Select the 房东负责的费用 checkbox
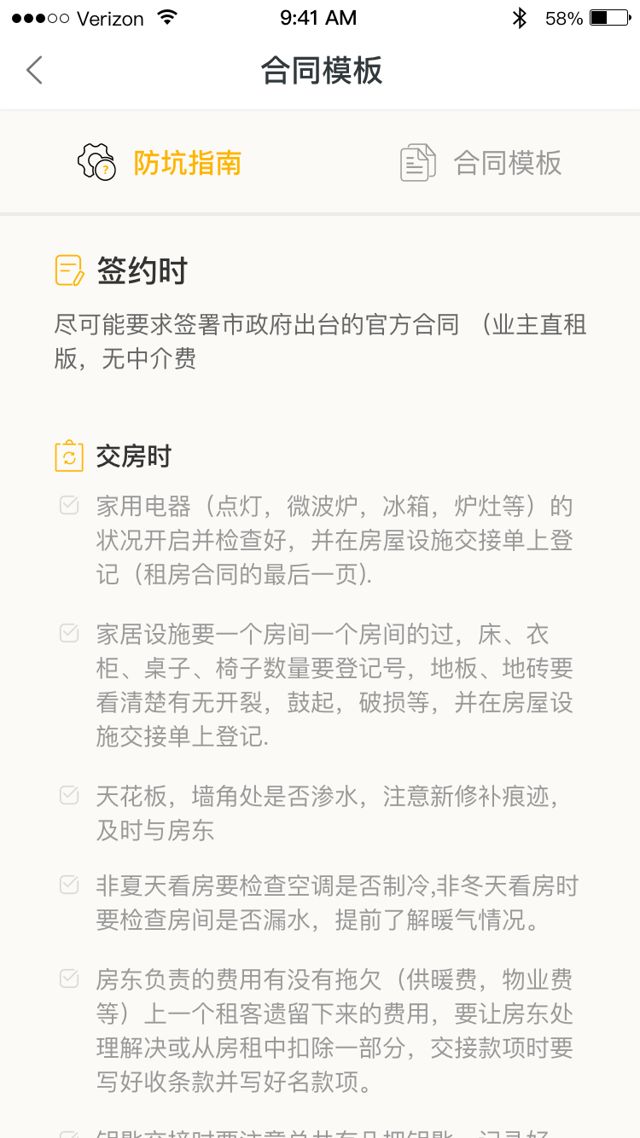Viewport: 640px width, 1138px height. point(69,979)
